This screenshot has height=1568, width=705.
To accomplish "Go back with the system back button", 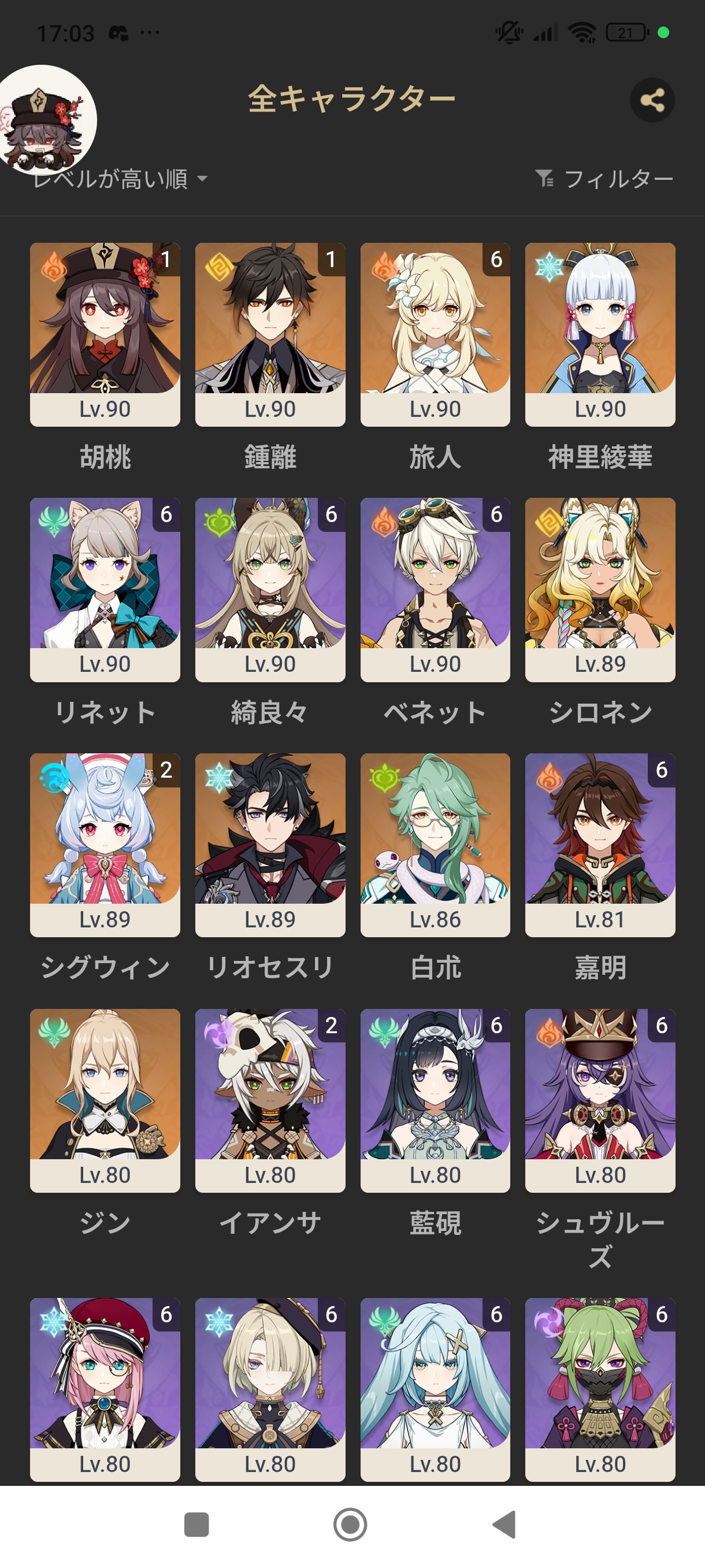I will point(504,1525).
